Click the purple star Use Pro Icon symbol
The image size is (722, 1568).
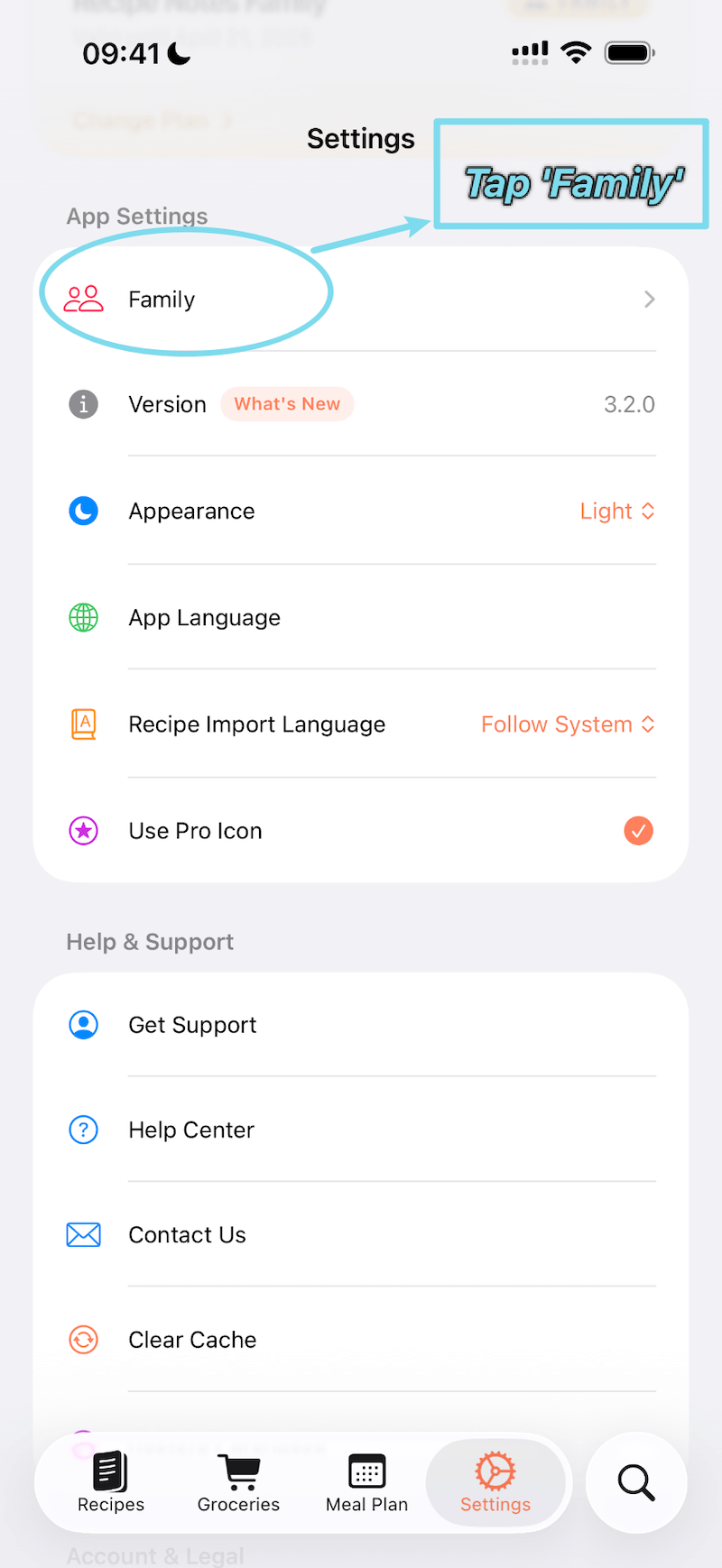click(x=83, y=830)
